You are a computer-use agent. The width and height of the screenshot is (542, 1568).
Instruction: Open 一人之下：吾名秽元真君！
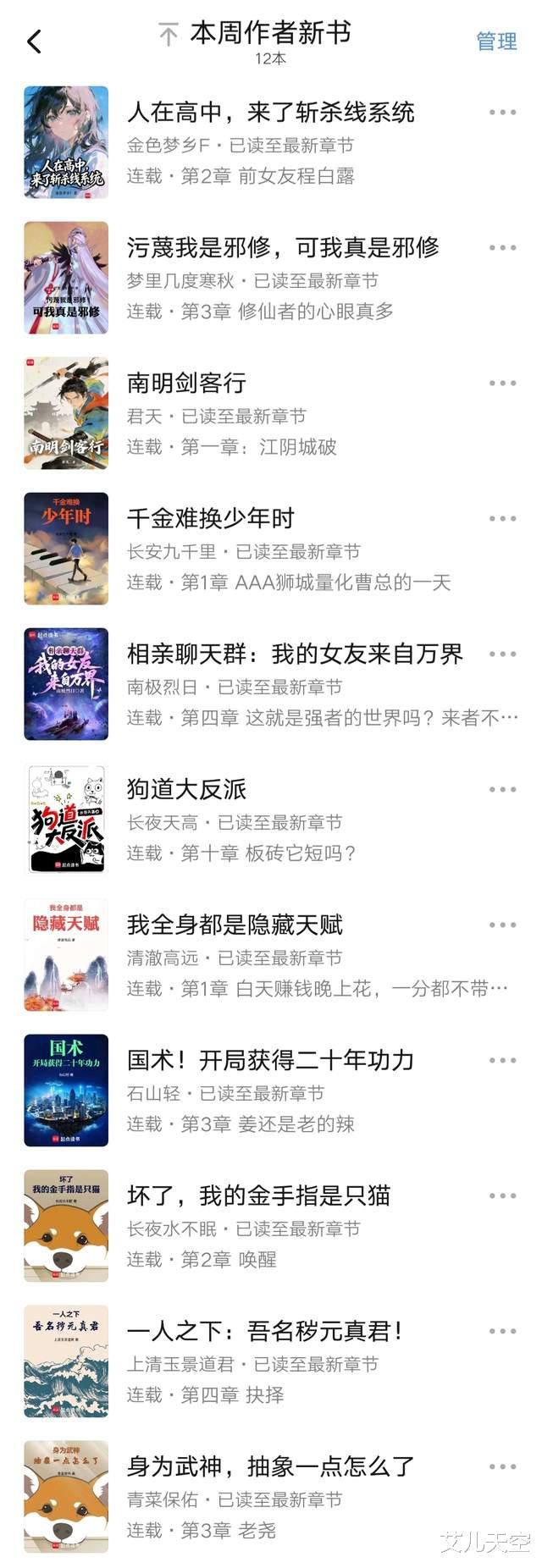coord(264,1331)
